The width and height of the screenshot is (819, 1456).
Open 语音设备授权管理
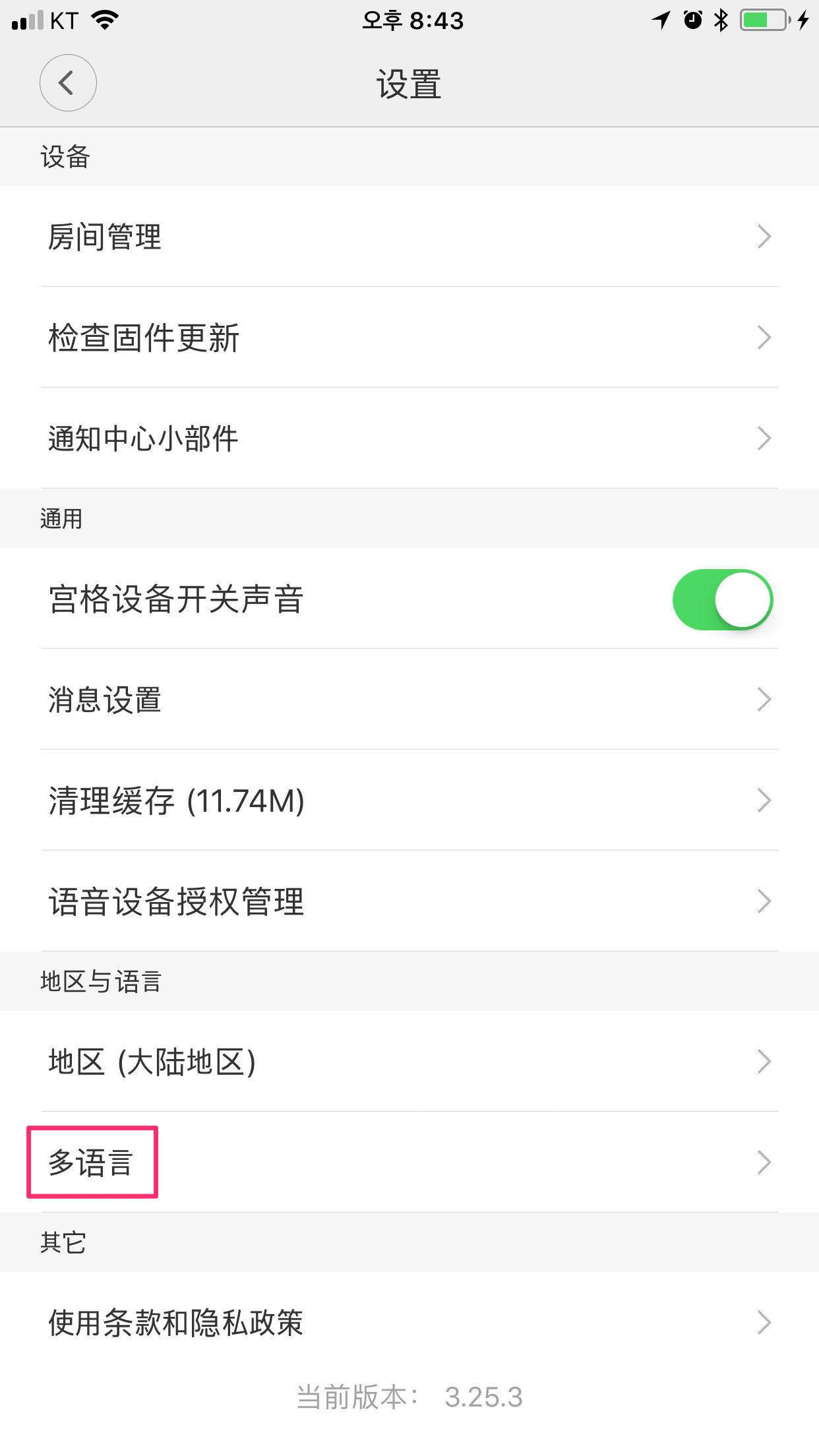point(409,901)
